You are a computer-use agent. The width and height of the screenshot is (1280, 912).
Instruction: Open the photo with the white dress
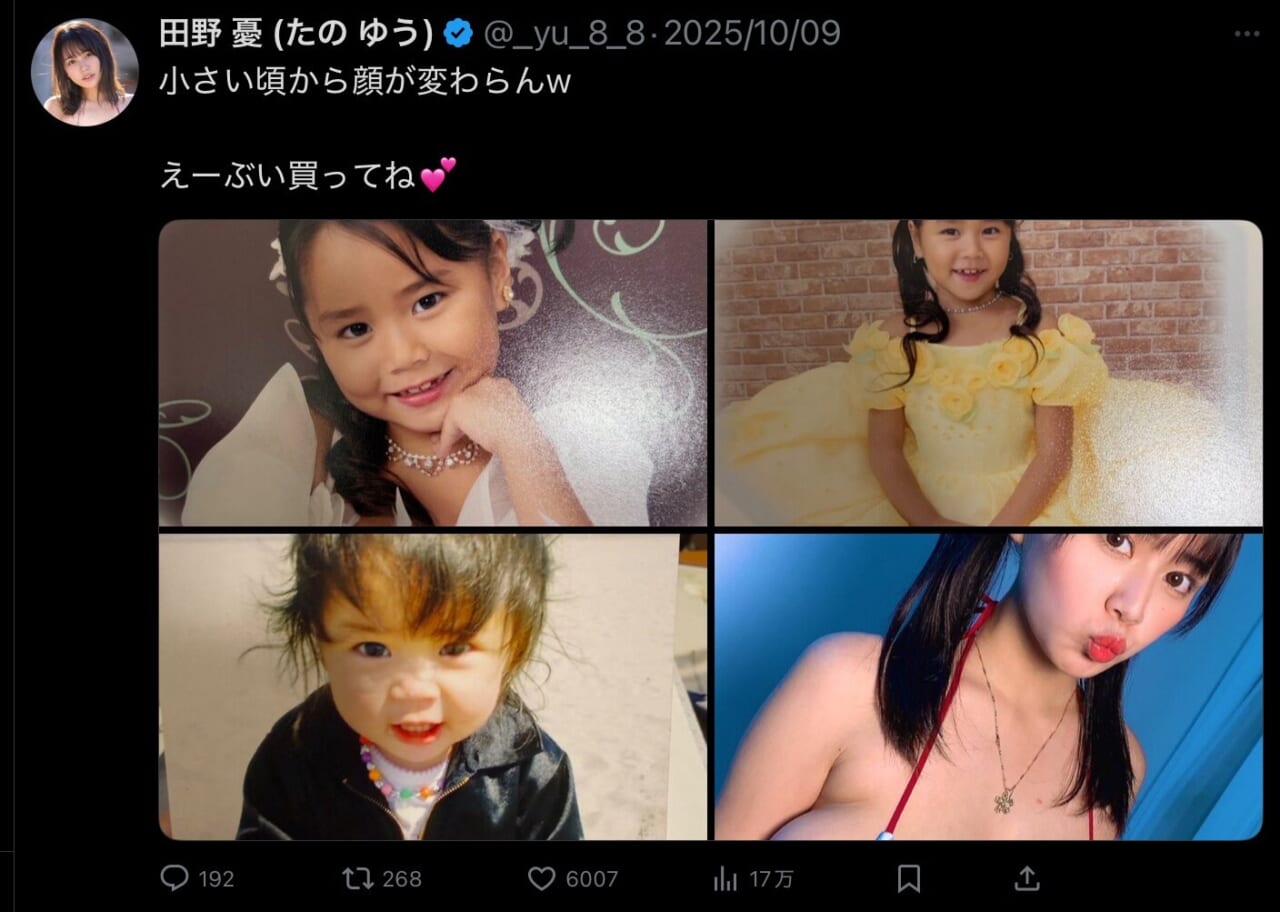click(x=433, y=373)
